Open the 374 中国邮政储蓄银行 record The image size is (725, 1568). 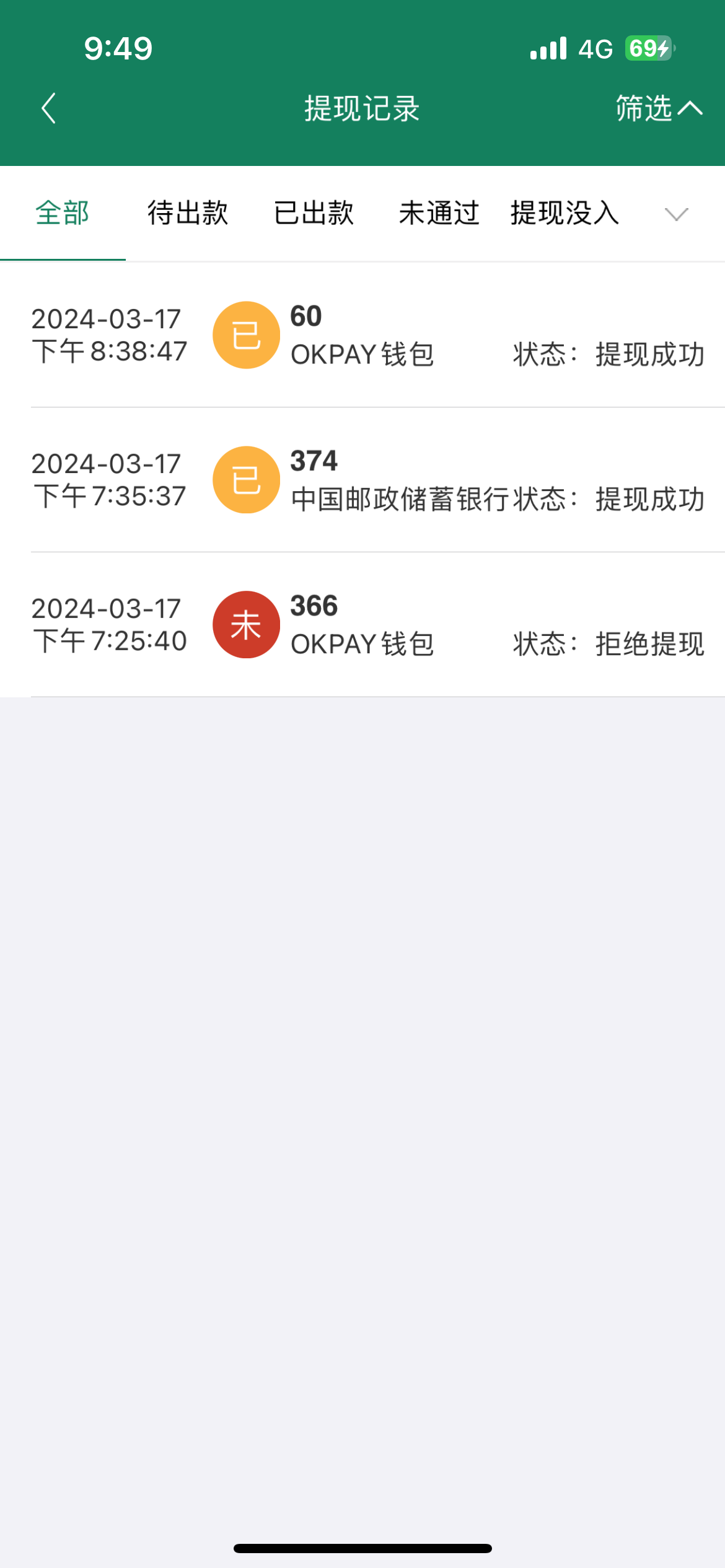[x=362, y=479]
